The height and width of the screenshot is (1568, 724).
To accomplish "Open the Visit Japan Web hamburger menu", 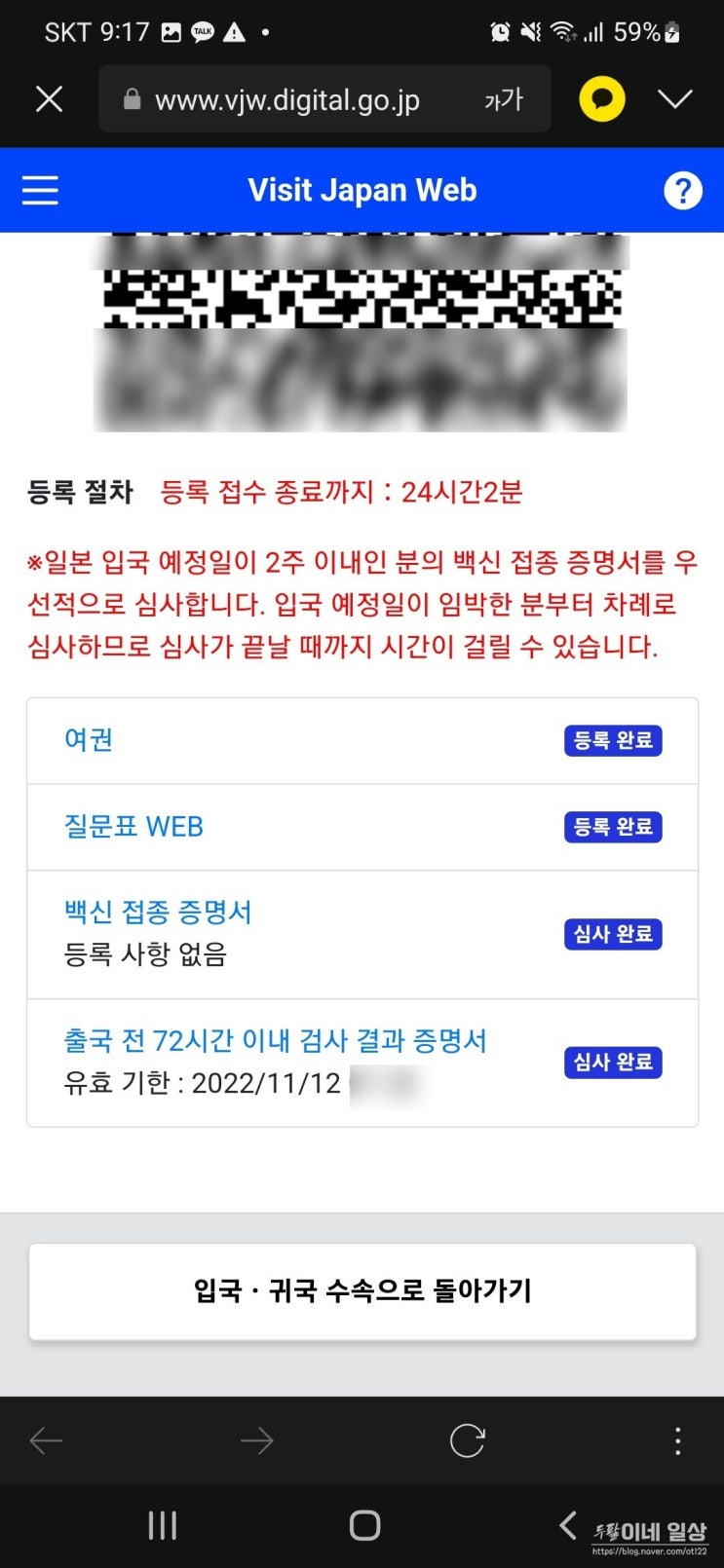I will pyautogui.click(x=40, y=190).
